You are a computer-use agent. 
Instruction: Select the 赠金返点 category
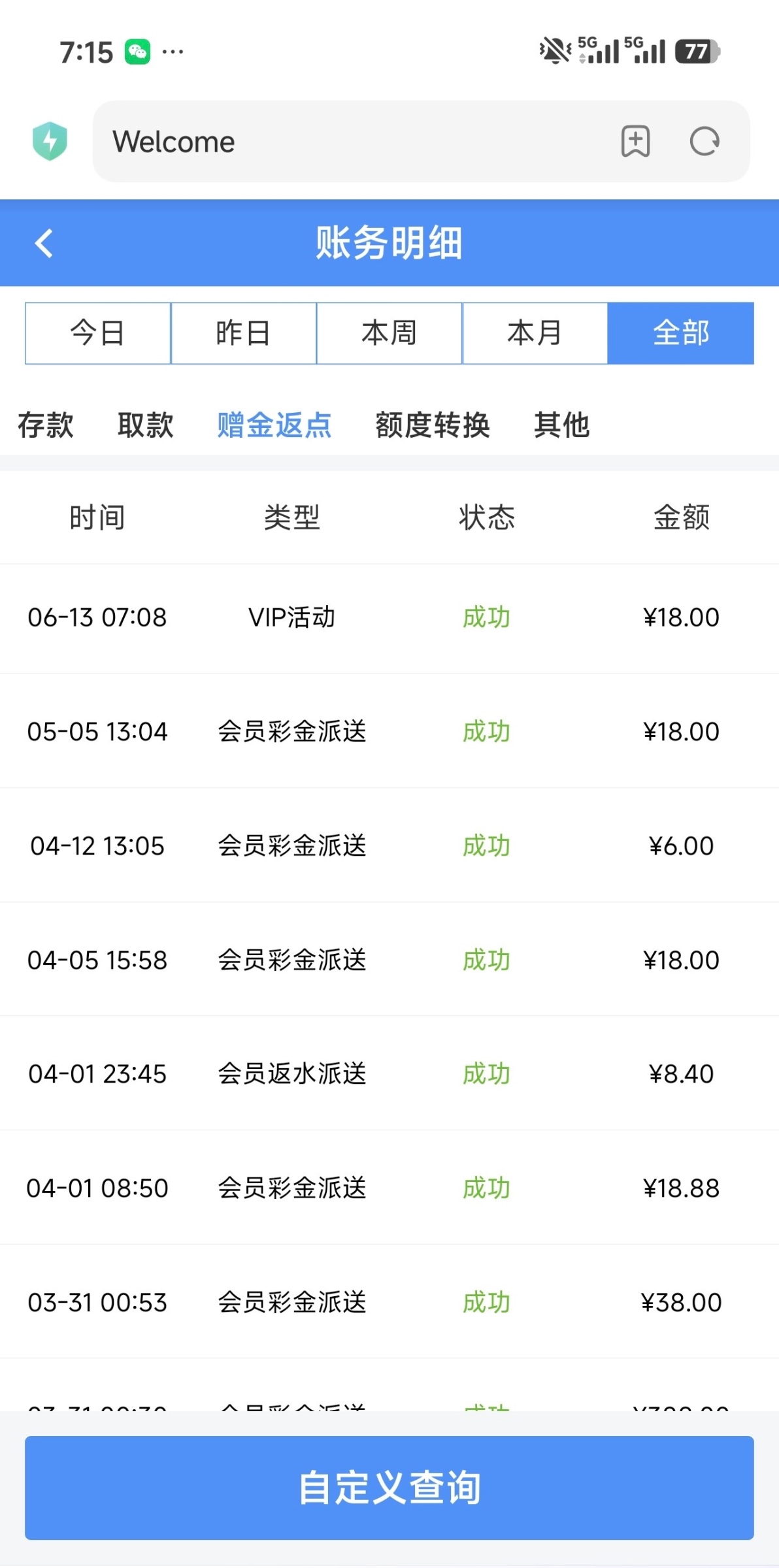pos(274,425)
